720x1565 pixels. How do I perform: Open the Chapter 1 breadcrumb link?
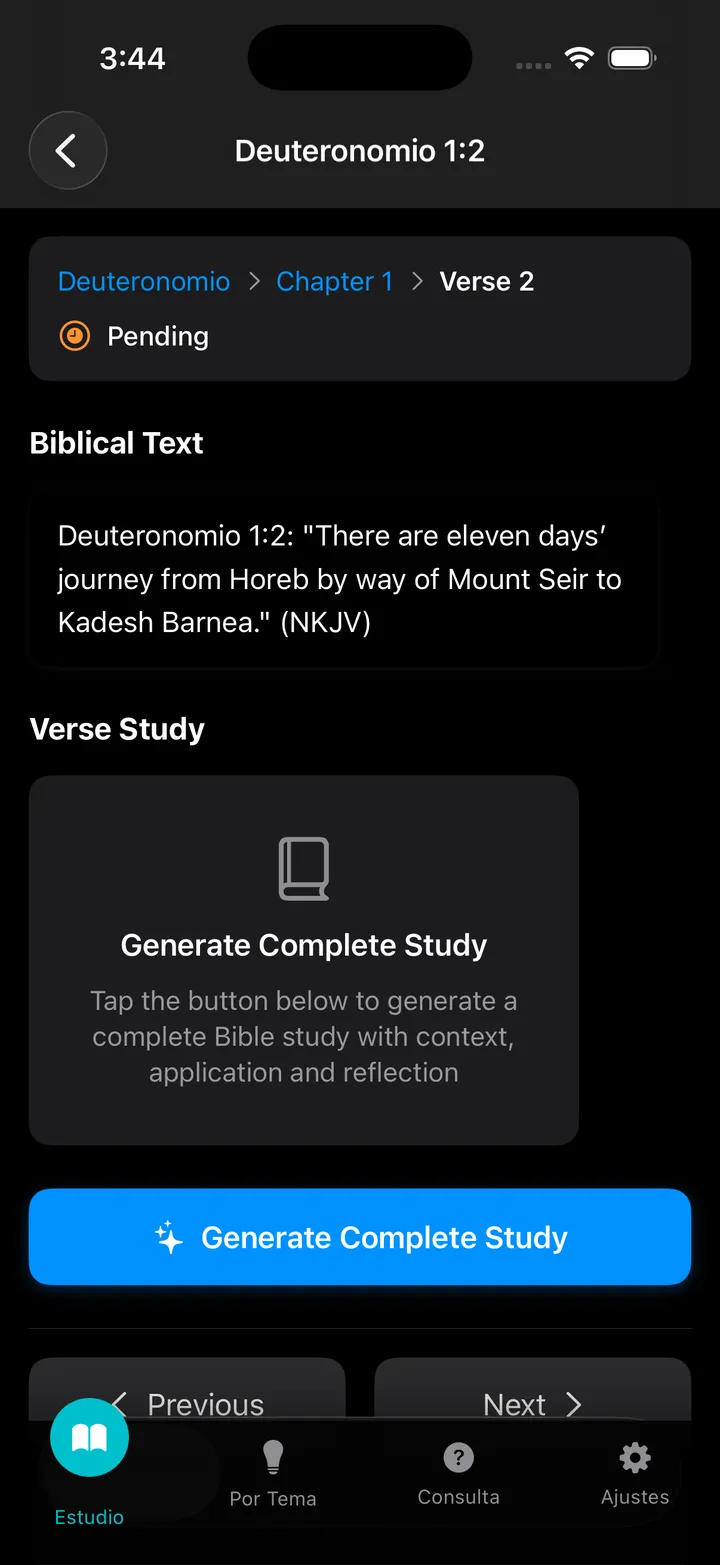pyautogui.click(x=335, y=282)
